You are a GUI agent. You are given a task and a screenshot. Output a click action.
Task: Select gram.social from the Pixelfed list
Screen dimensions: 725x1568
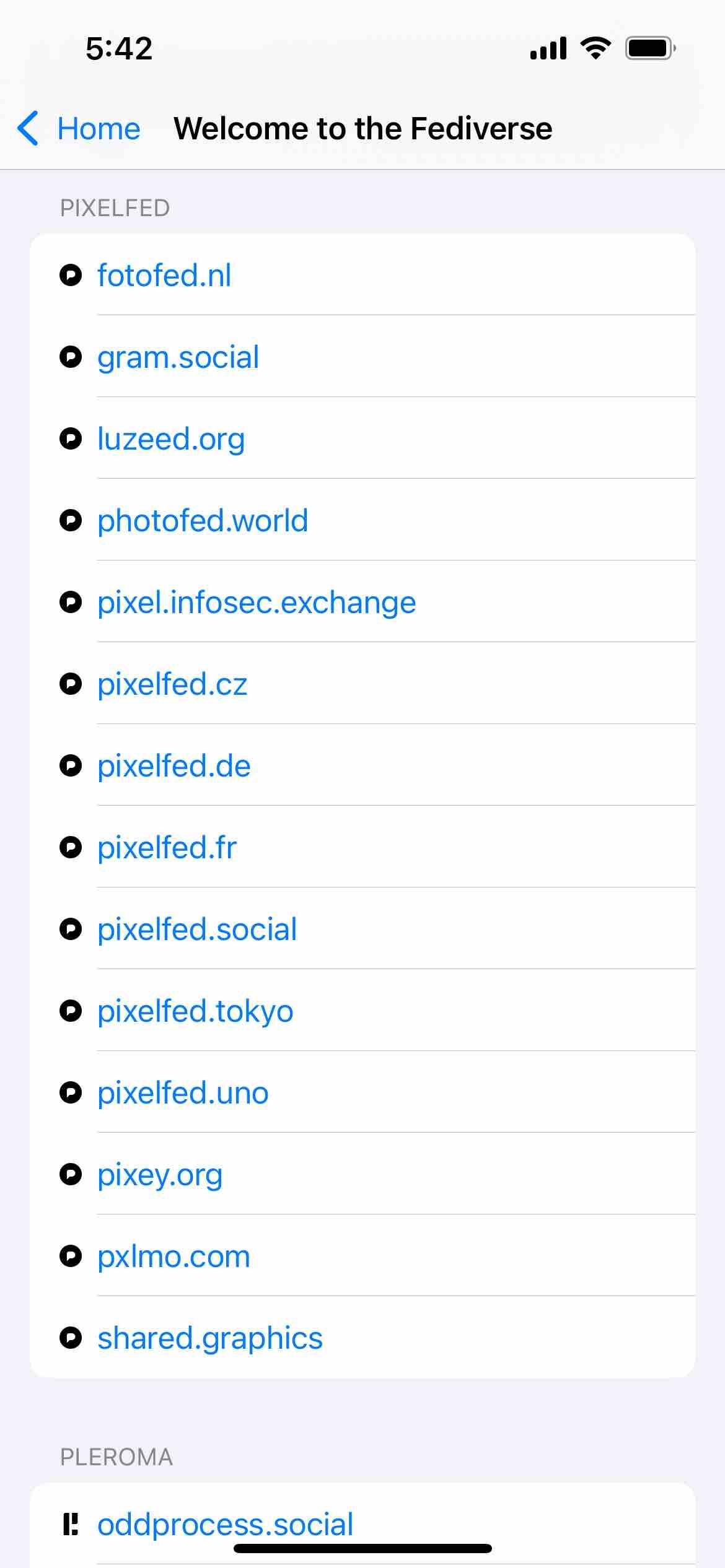coord(362,357)
